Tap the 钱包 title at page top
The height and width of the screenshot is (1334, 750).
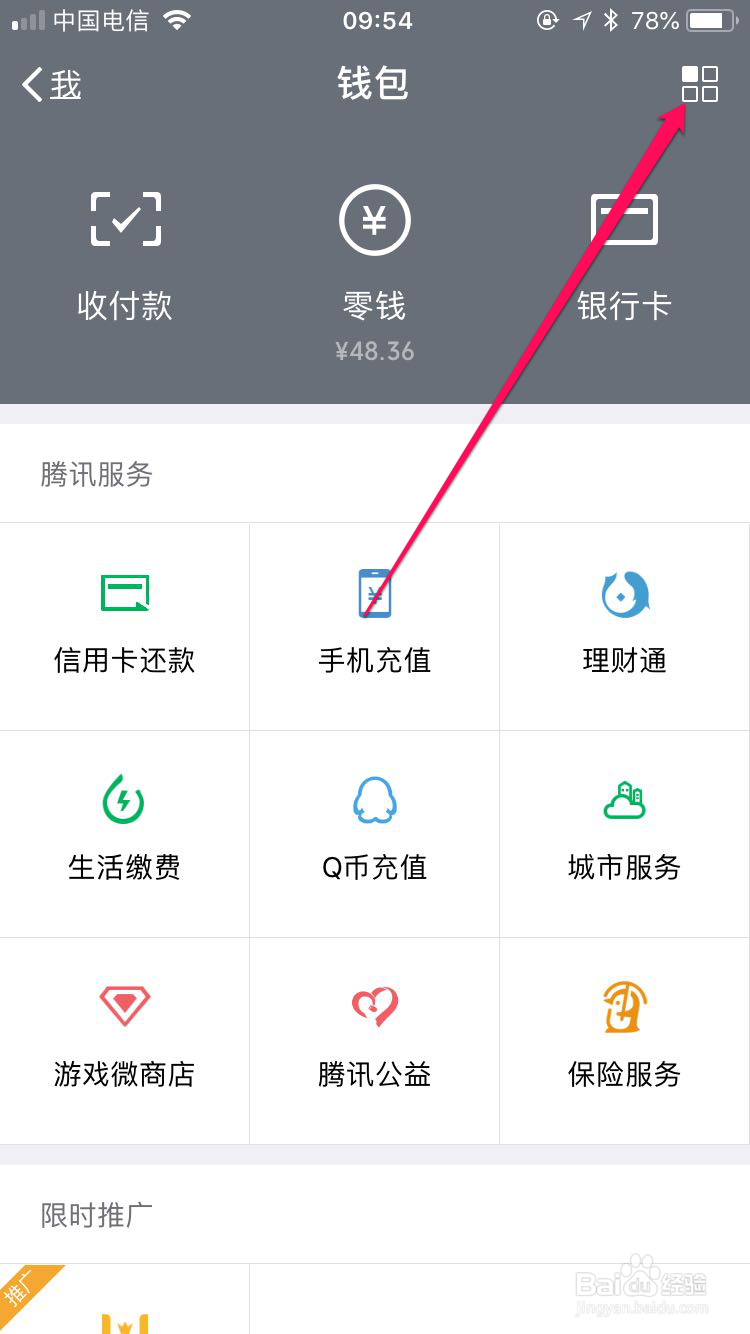pyautogui.click(x=374, y=83)
